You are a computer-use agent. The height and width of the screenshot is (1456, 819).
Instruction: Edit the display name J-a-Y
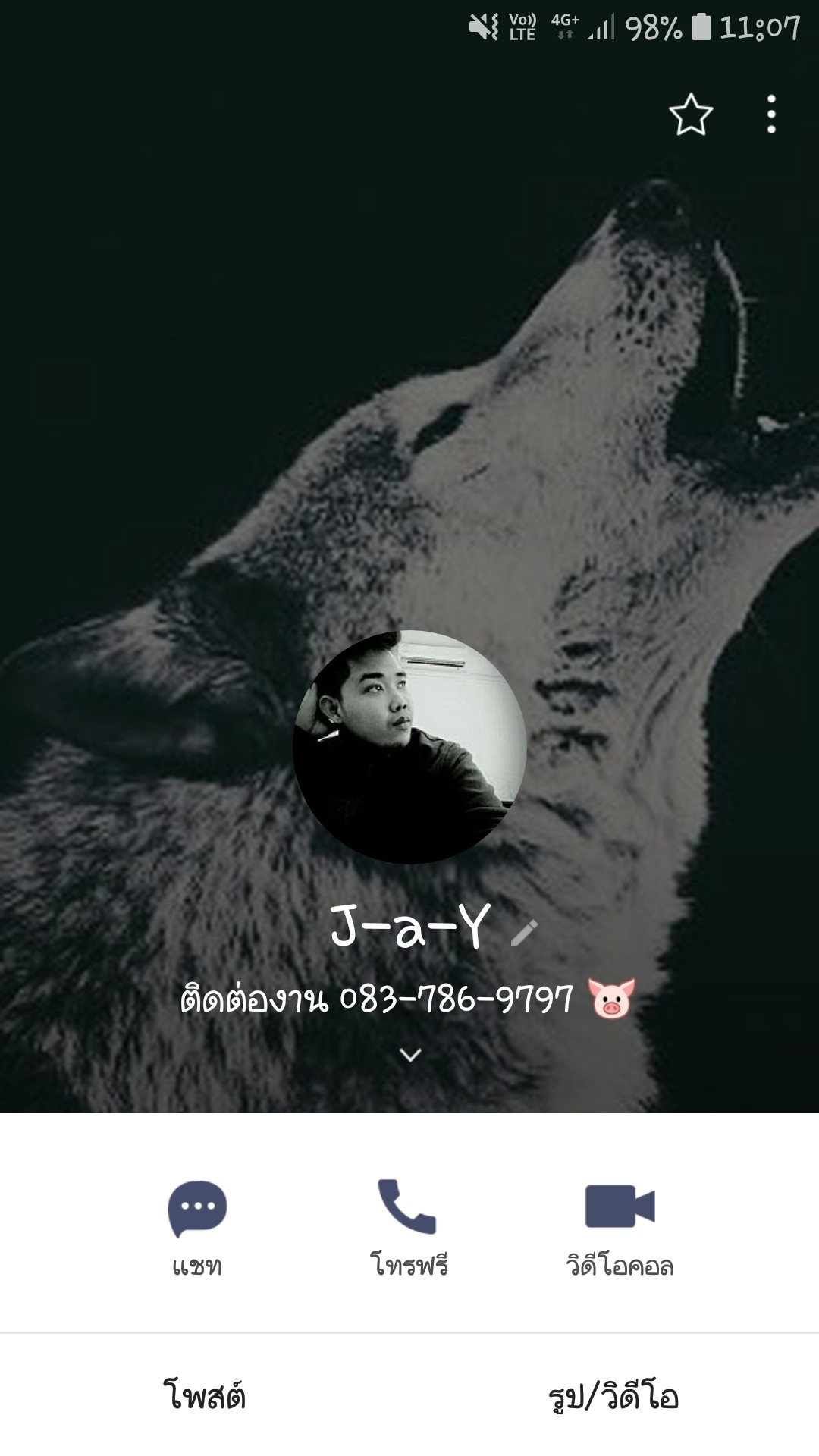pos(524,932)
